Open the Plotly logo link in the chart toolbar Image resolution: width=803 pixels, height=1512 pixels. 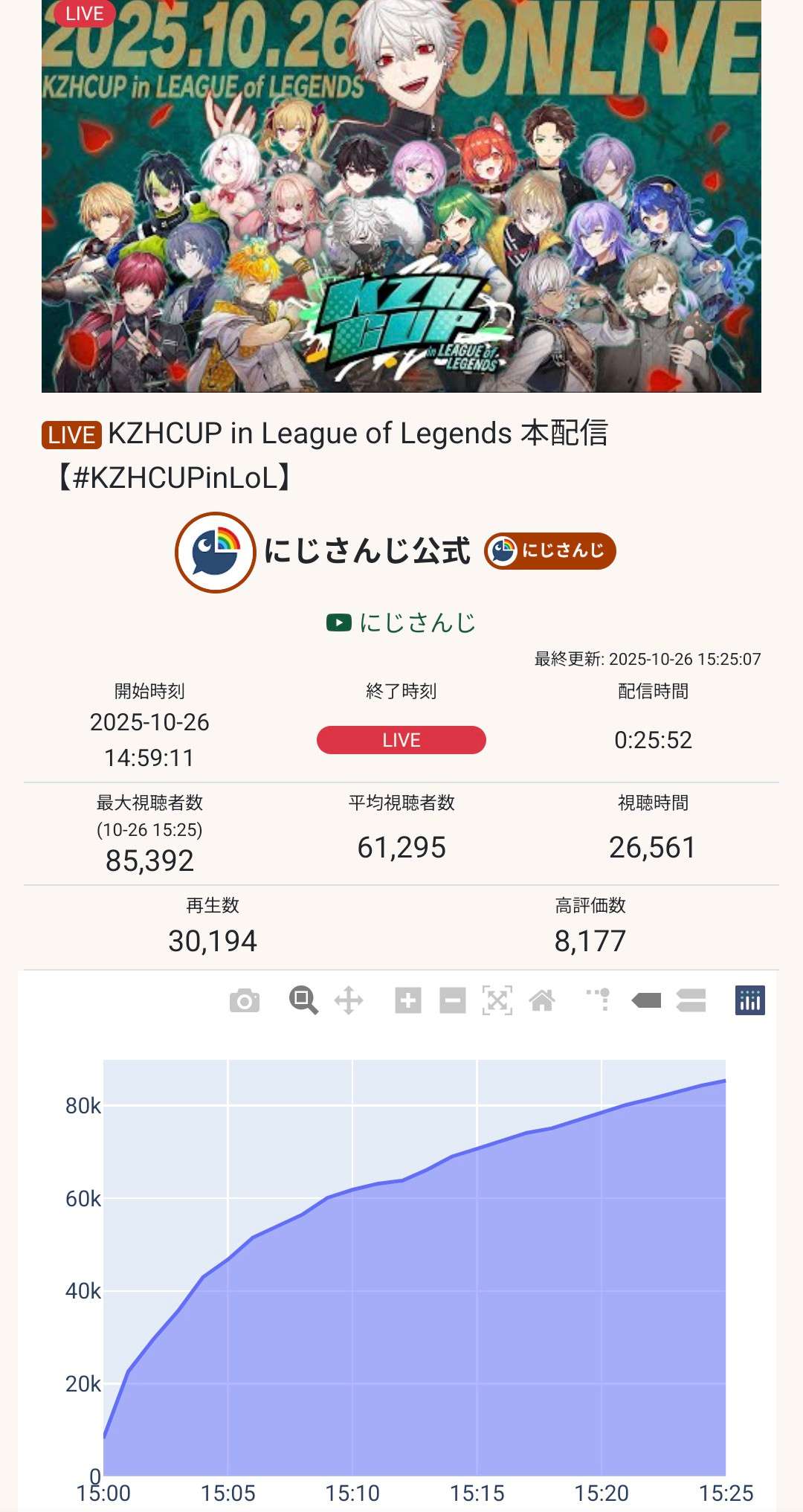749,1001
